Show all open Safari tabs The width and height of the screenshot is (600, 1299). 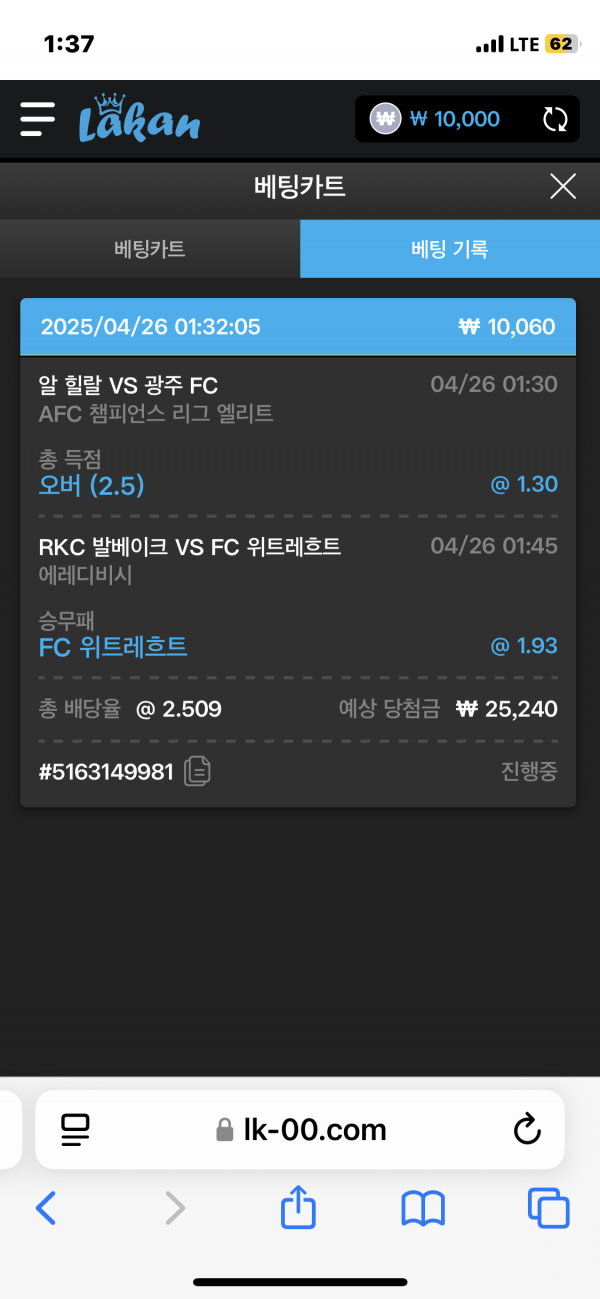pos(548,1209)
